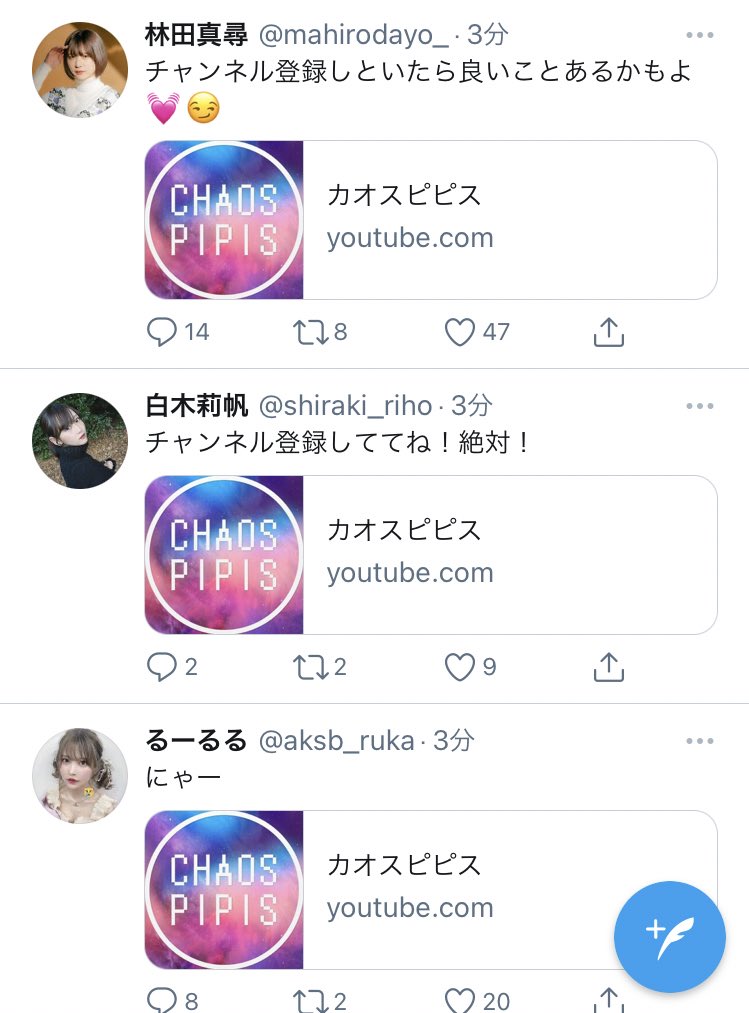Open 白木莉帆's profile picture
749x1013 pixels.
tap(81, 440)
